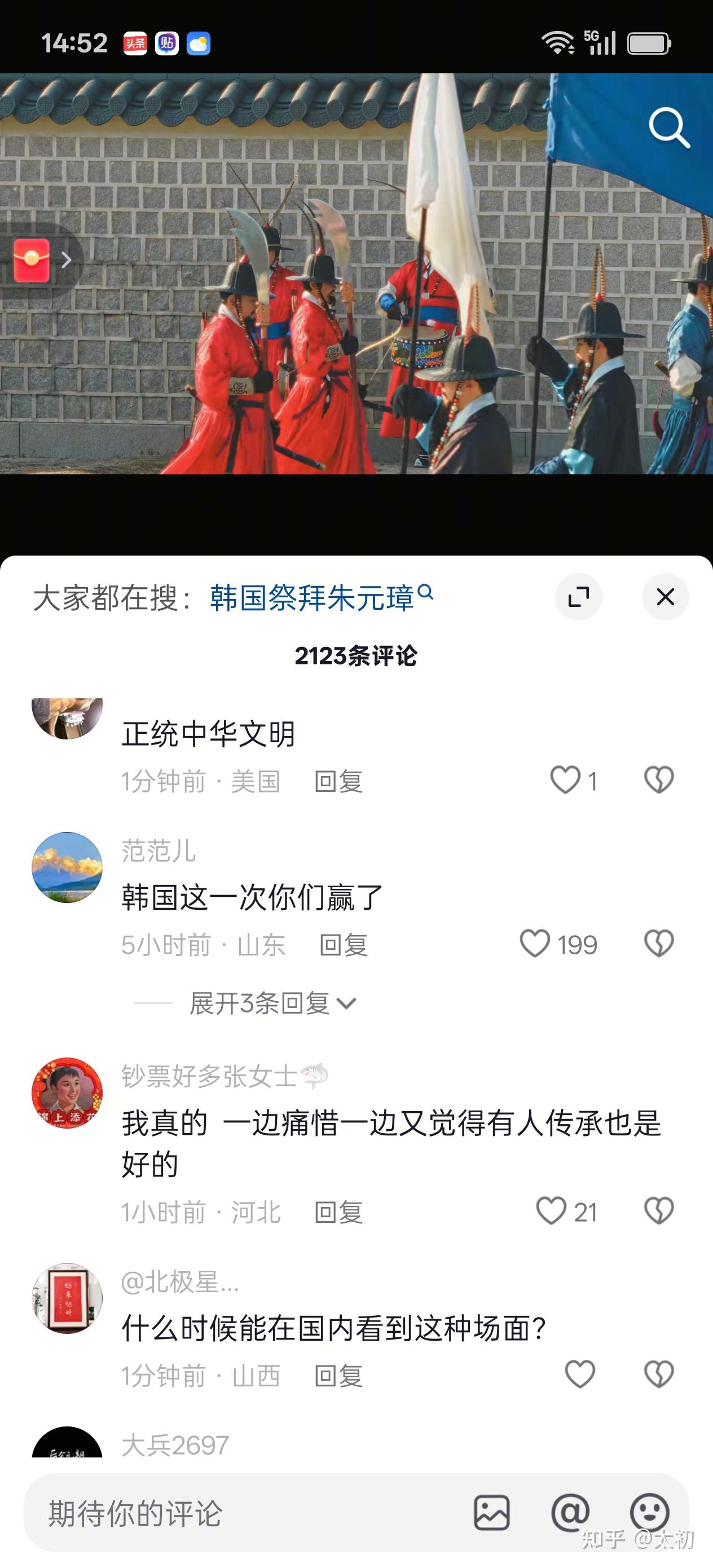Dislike @北极星's comment with the broken heart

tap(659, 1375)
